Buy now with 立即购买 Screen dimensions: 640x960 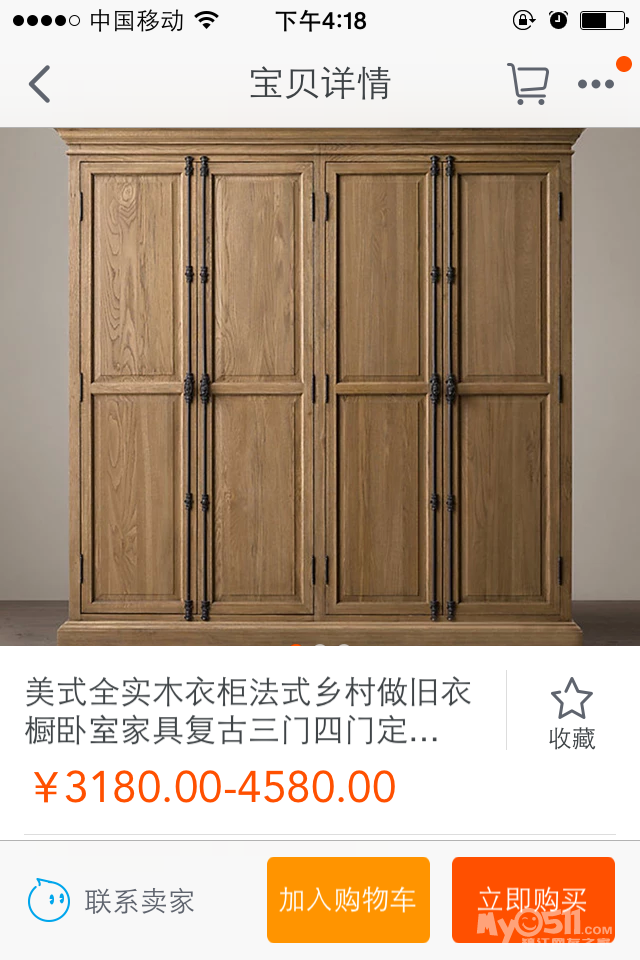[532, 900]
